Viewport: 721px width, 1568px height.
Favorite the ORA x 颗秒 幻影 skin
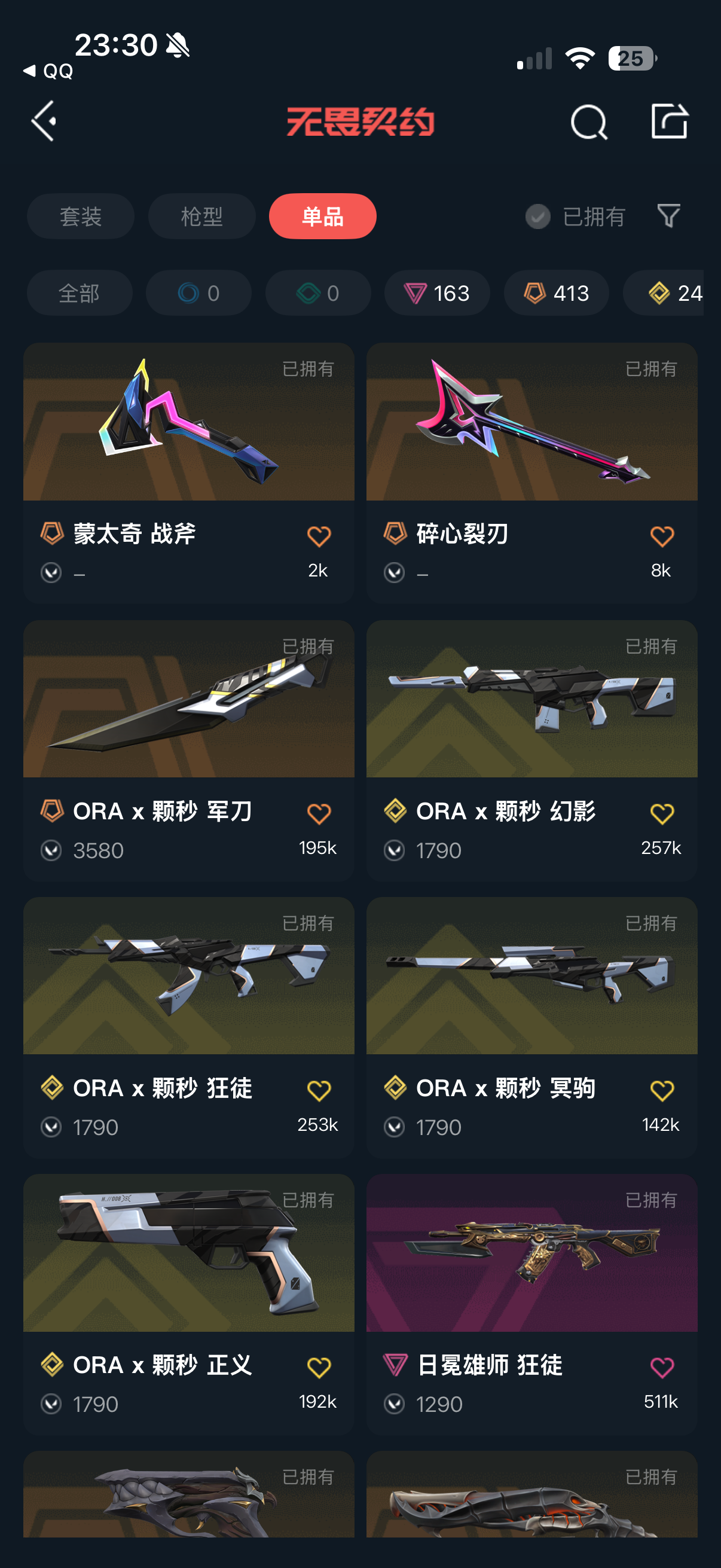661,814
